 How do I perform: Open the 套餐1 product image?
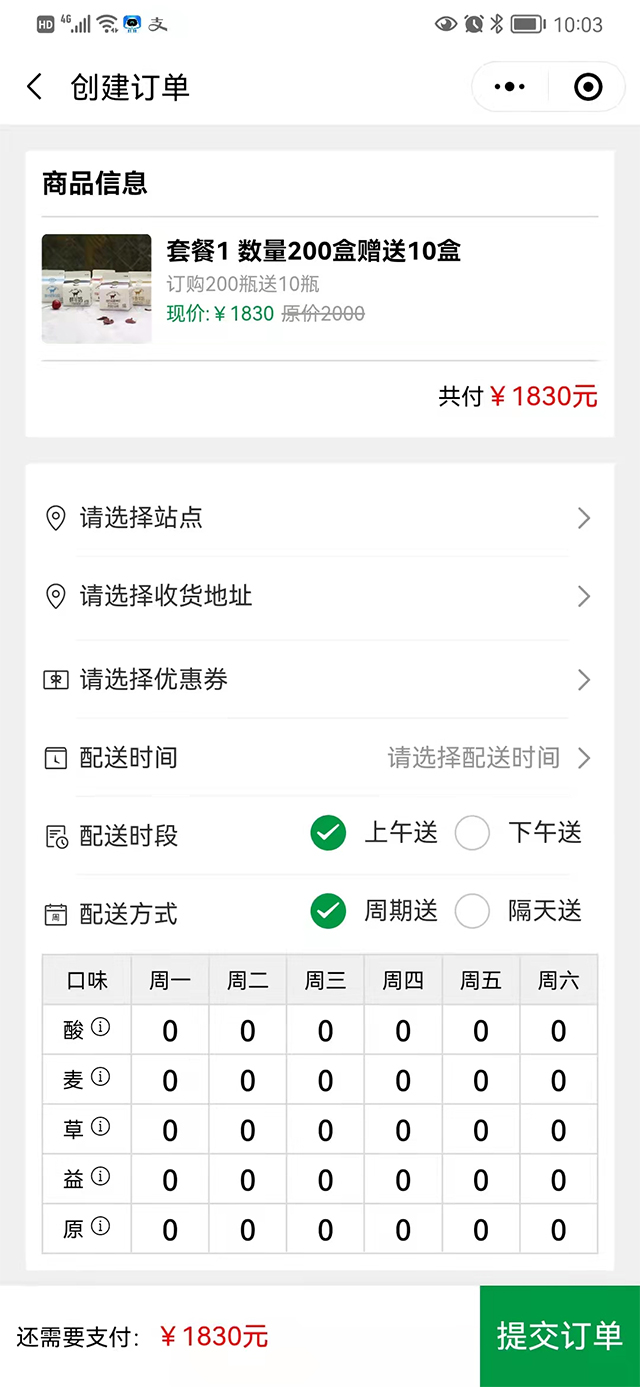coord(97,289)
